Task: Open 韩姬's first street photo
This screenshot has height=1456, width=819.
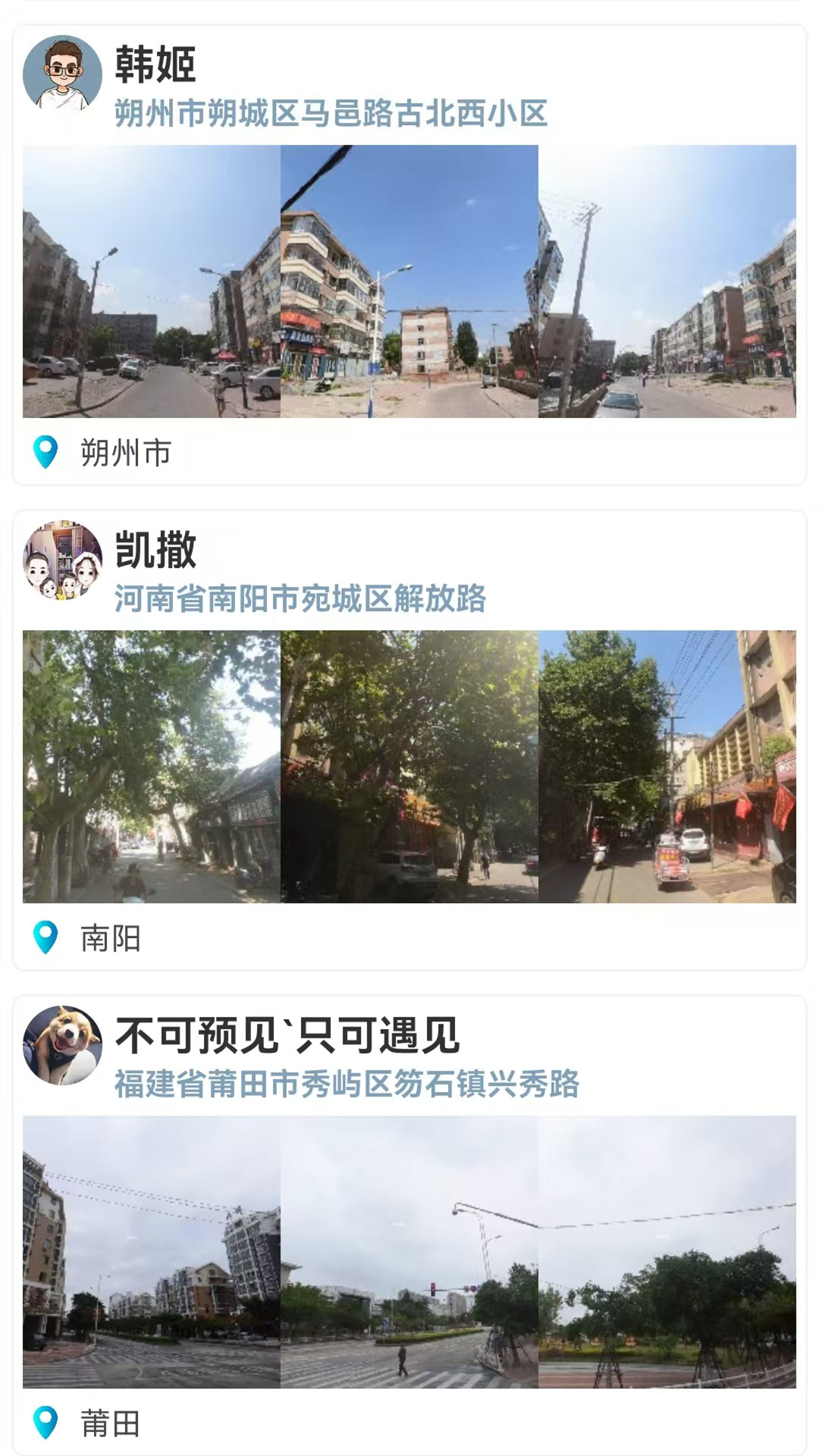Action: [x=152, y=281]
